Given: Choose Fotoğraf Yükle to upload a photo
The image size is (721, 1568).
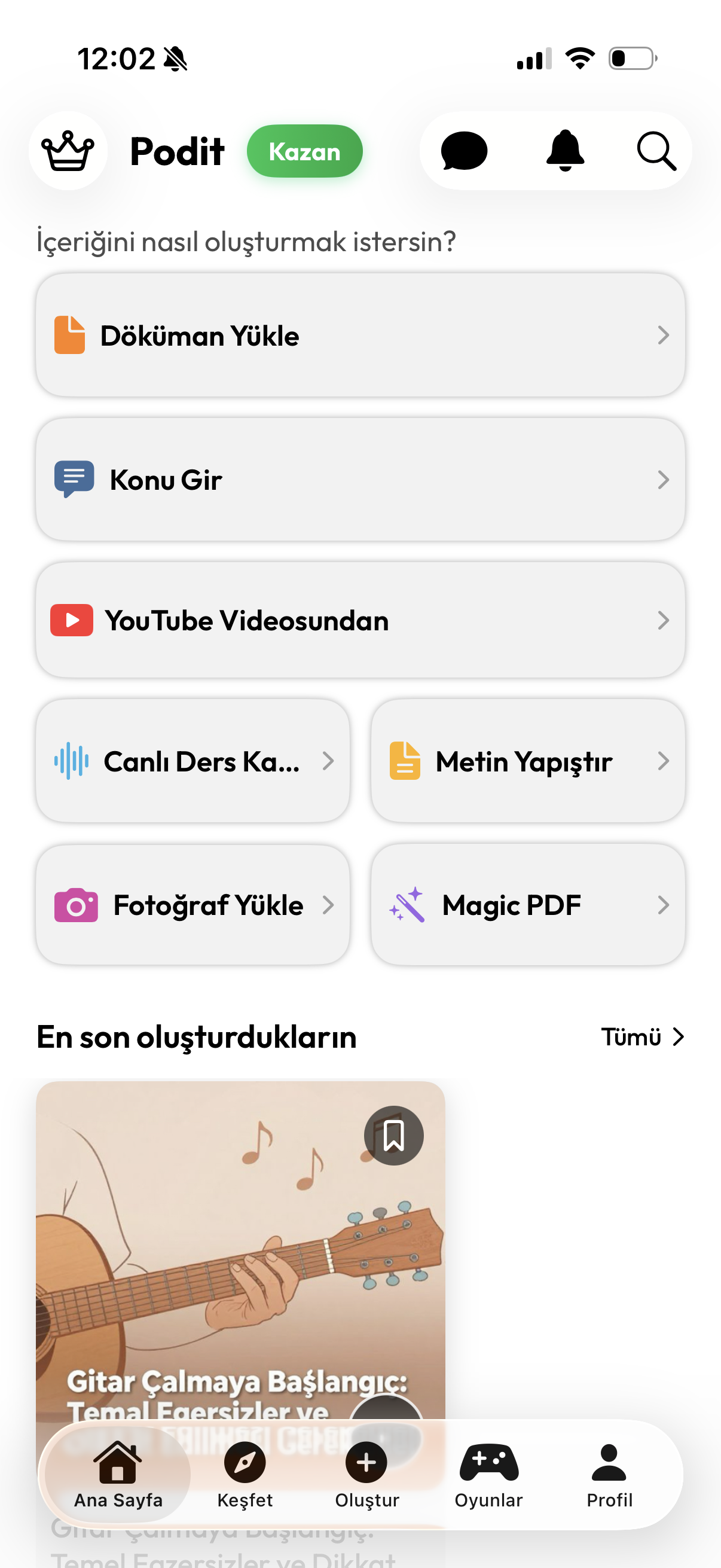Looking at the screenshot, I should click(x=193, y=905).
